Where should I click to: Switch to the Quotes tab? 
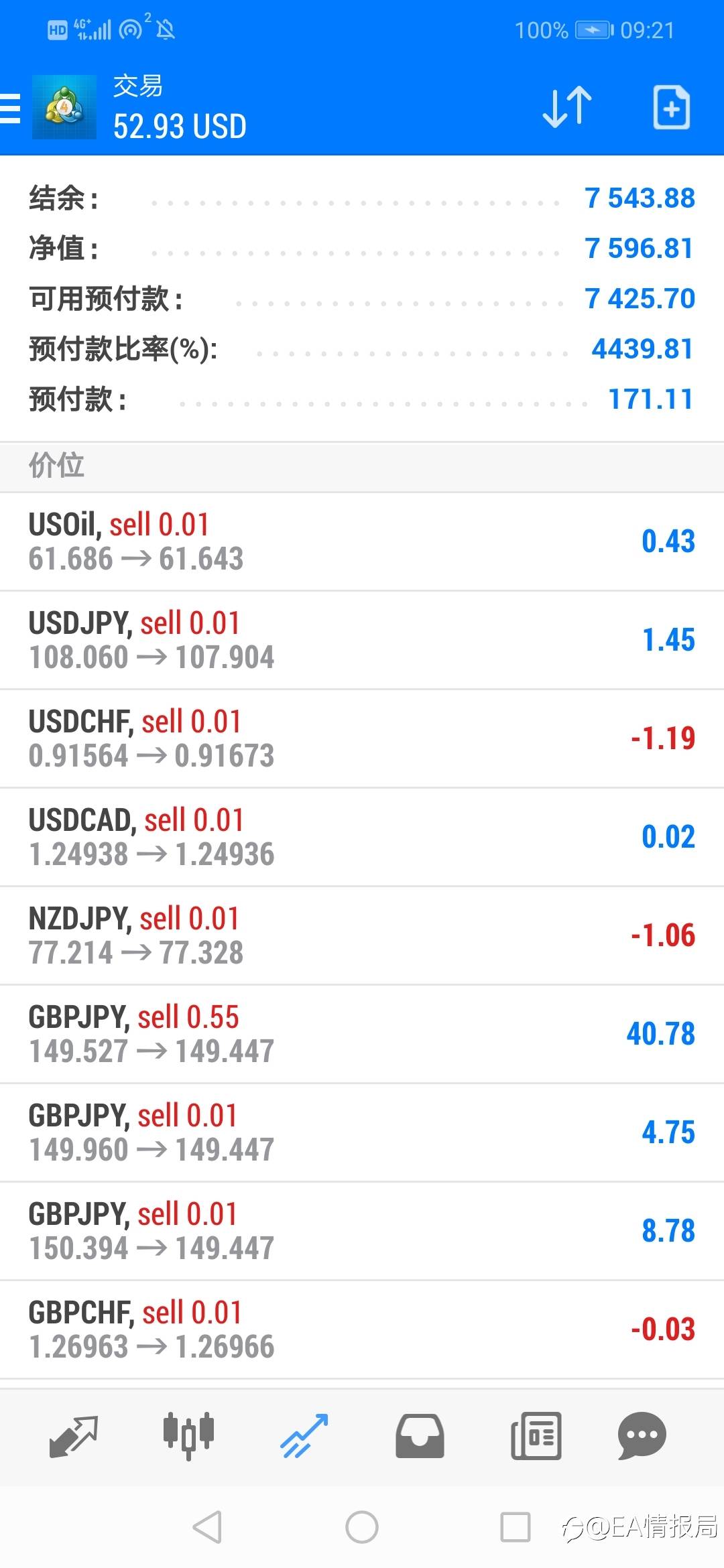pyautogui.click(x=74, y=1436)
